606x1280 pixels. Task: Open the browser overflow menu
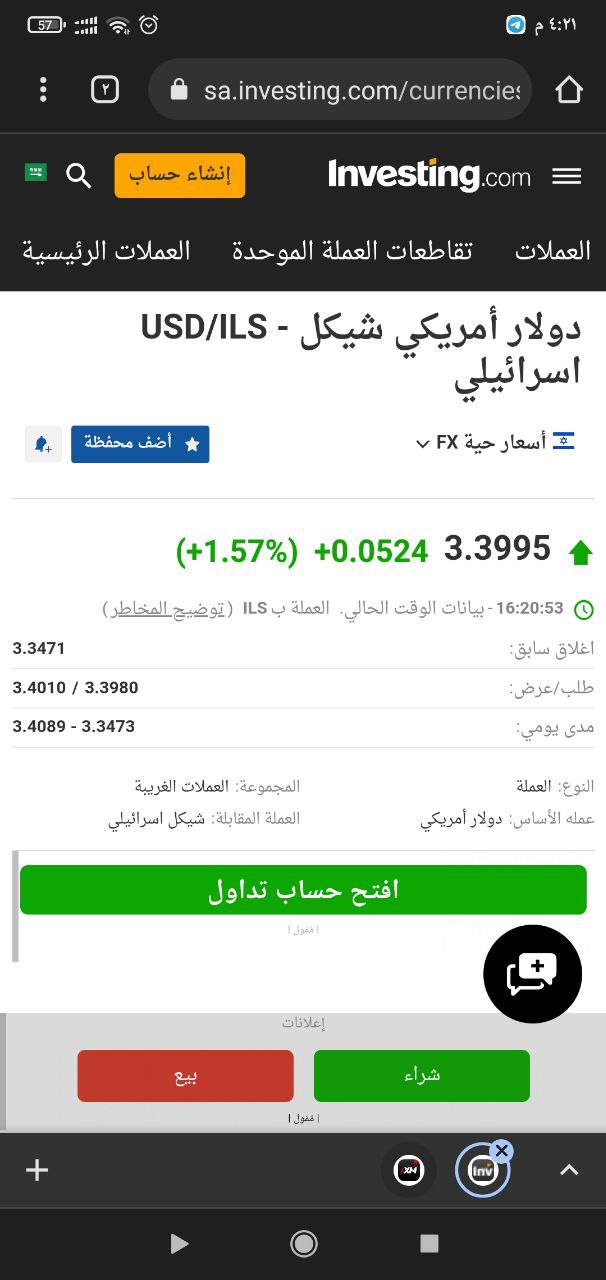(43, 90)
